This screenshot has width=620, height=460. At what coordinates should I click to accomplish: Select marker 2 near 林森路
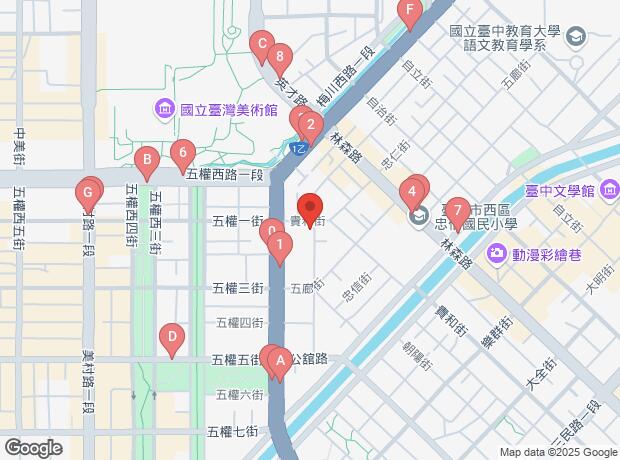pos(311,126)
